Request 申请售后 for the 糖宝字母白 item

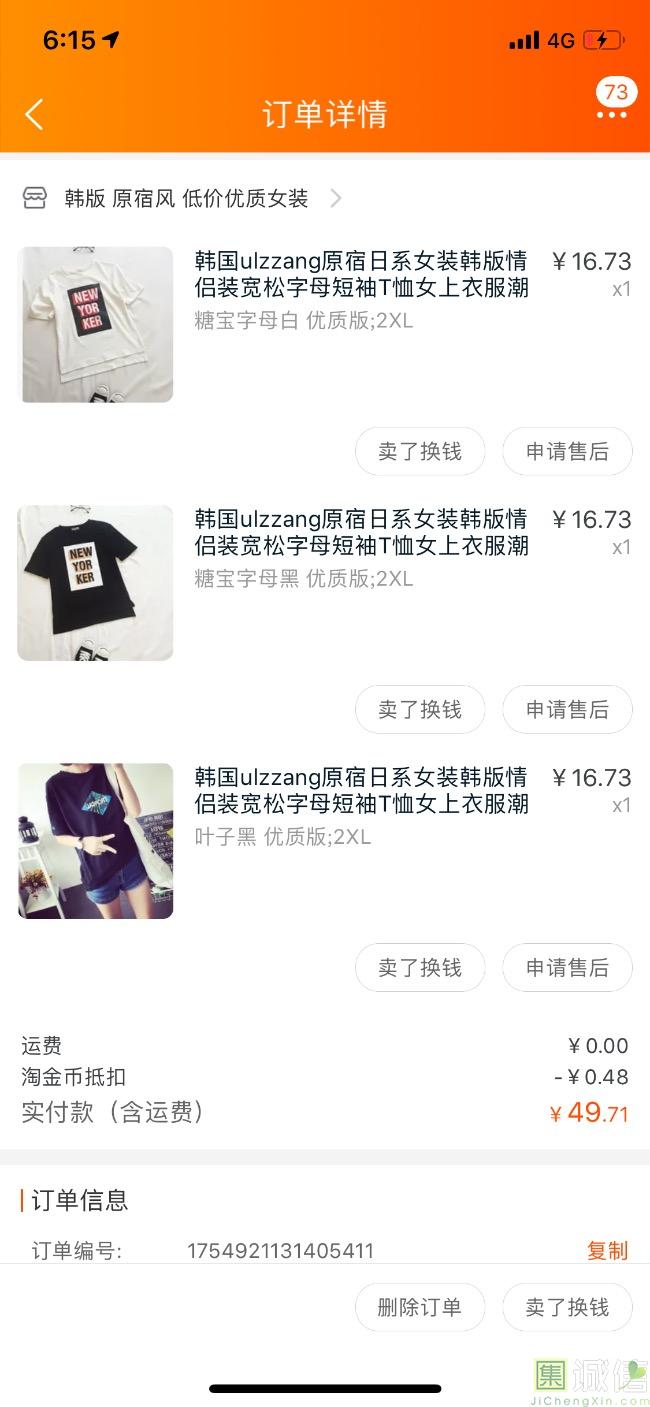point(567,451)
